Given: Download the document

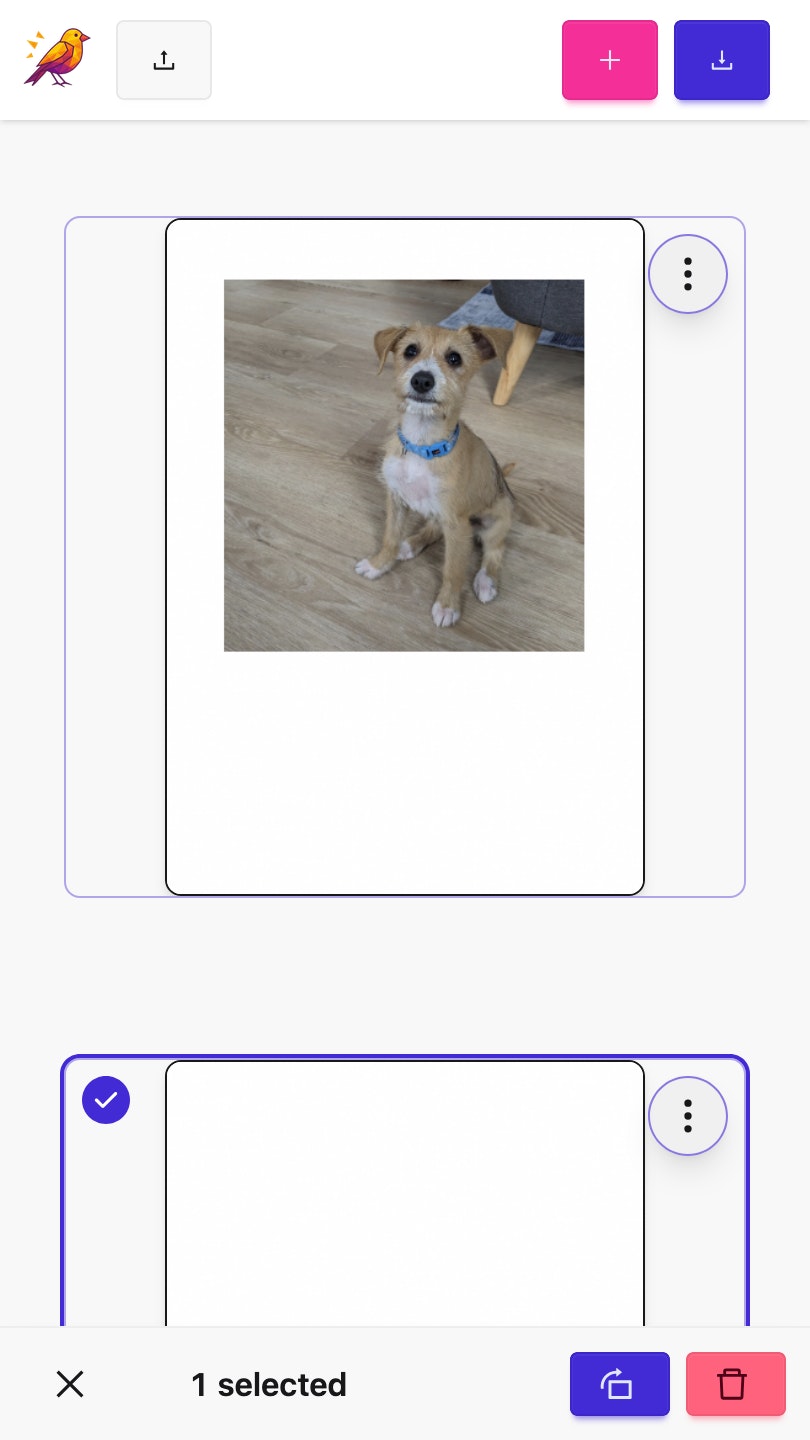Looking at the screenshot, I should [722, 60].
